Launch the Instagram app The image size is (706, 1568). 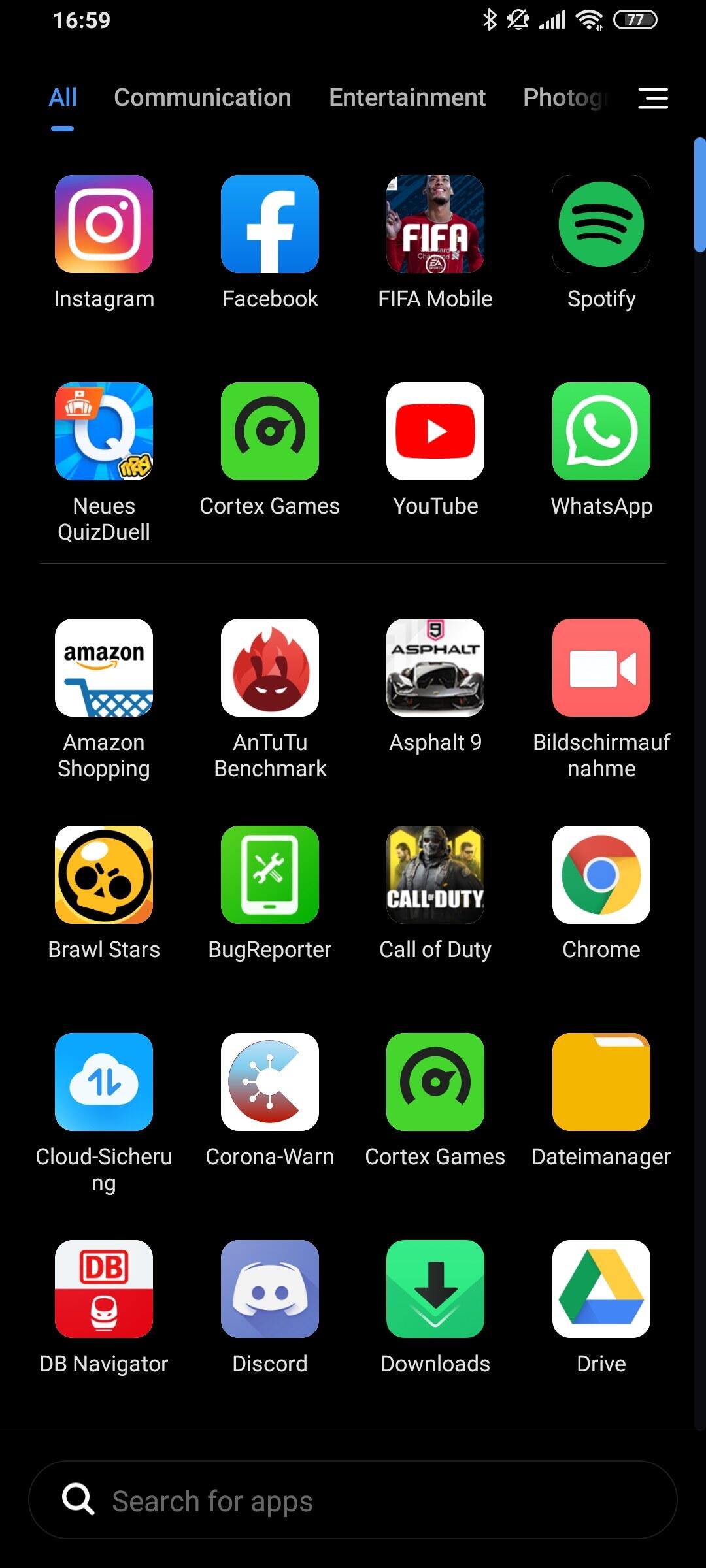[104, 224]
